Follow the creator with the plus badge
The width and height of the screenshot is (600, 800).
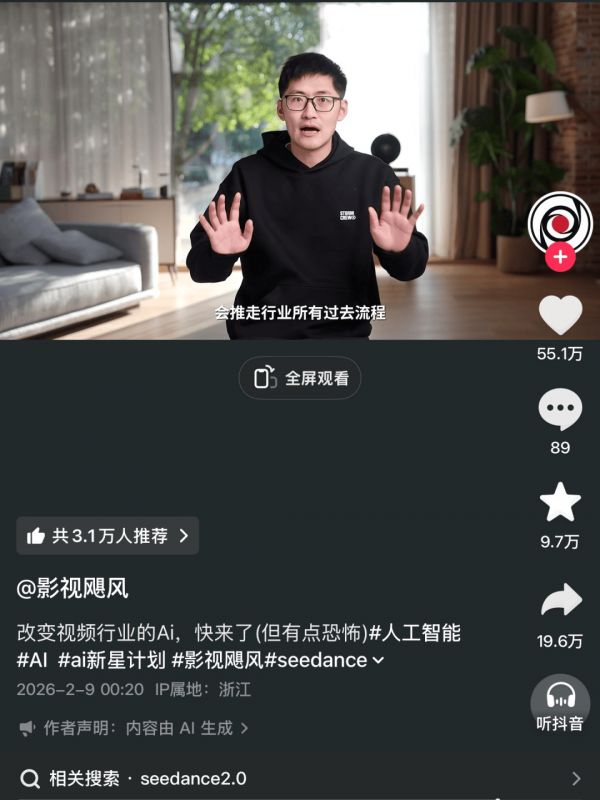[x=560, y=258]
